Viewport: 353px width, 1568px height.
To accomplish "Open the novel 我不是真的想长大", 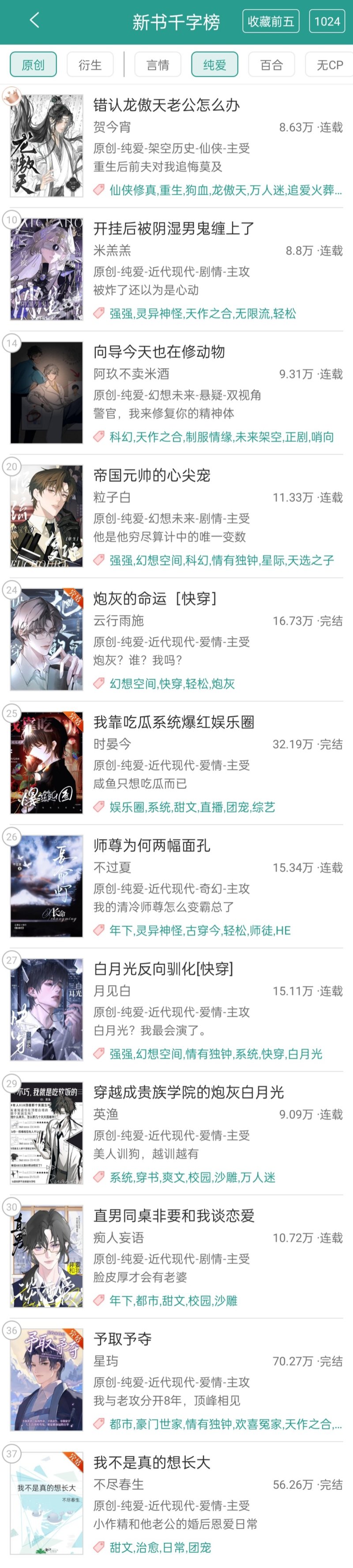I will [152, 1462].
